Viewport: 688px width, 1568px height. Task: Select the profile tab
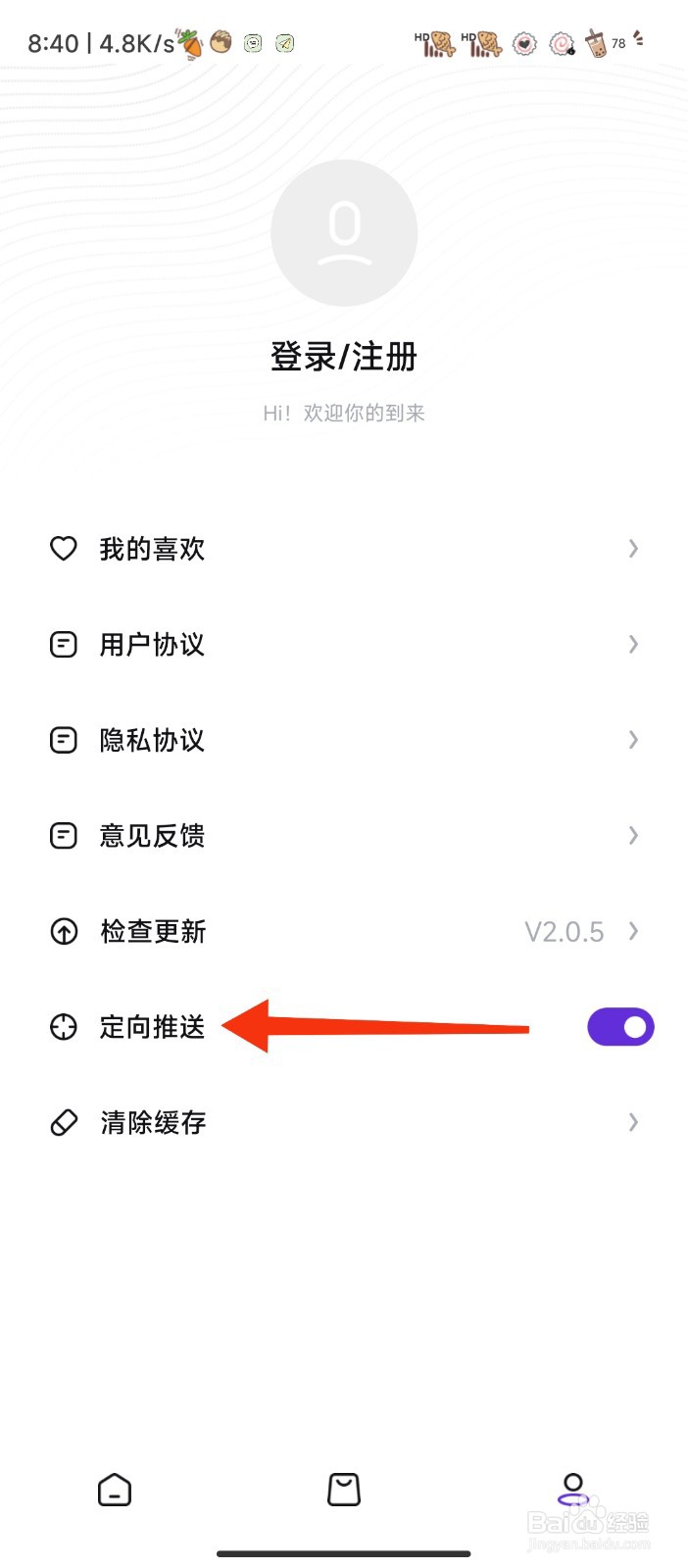[x=573, y=1490]
